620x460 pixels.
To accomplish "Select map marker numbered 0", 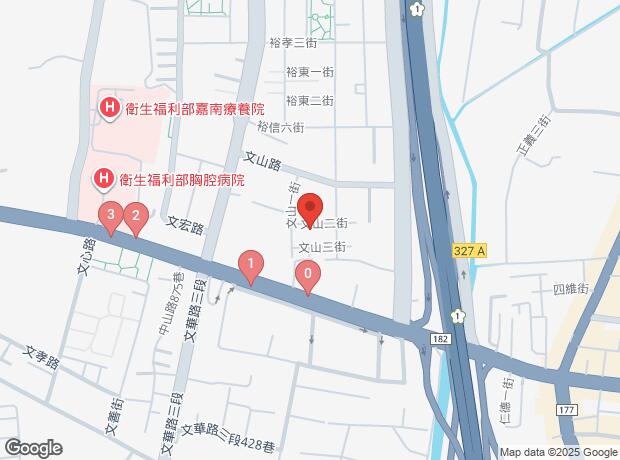I will pyautogui.click(x=308, y=274).
